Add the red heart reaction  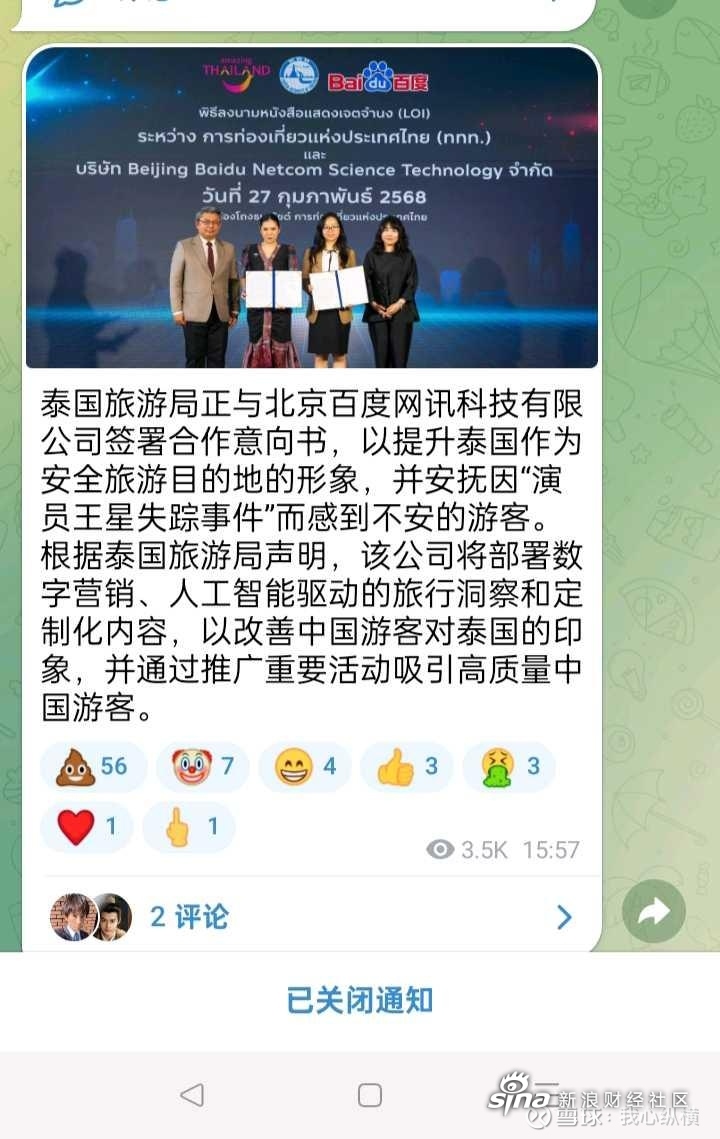(86, 827)
